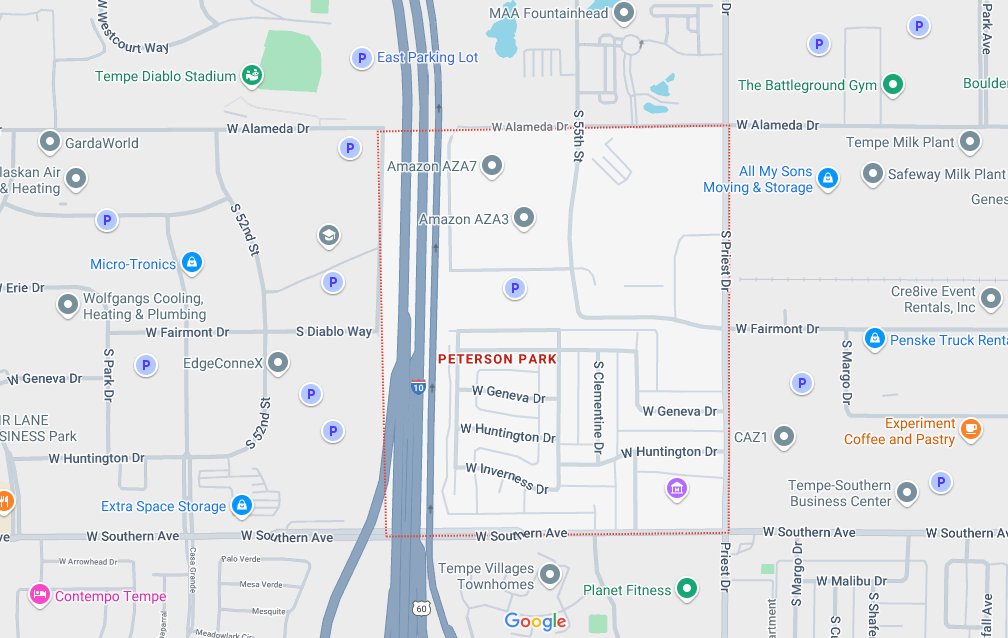Select the MAA Fountainhead marker
Image resolution: width=1008 pixels, height=638 pixels.
click(625, 14)
